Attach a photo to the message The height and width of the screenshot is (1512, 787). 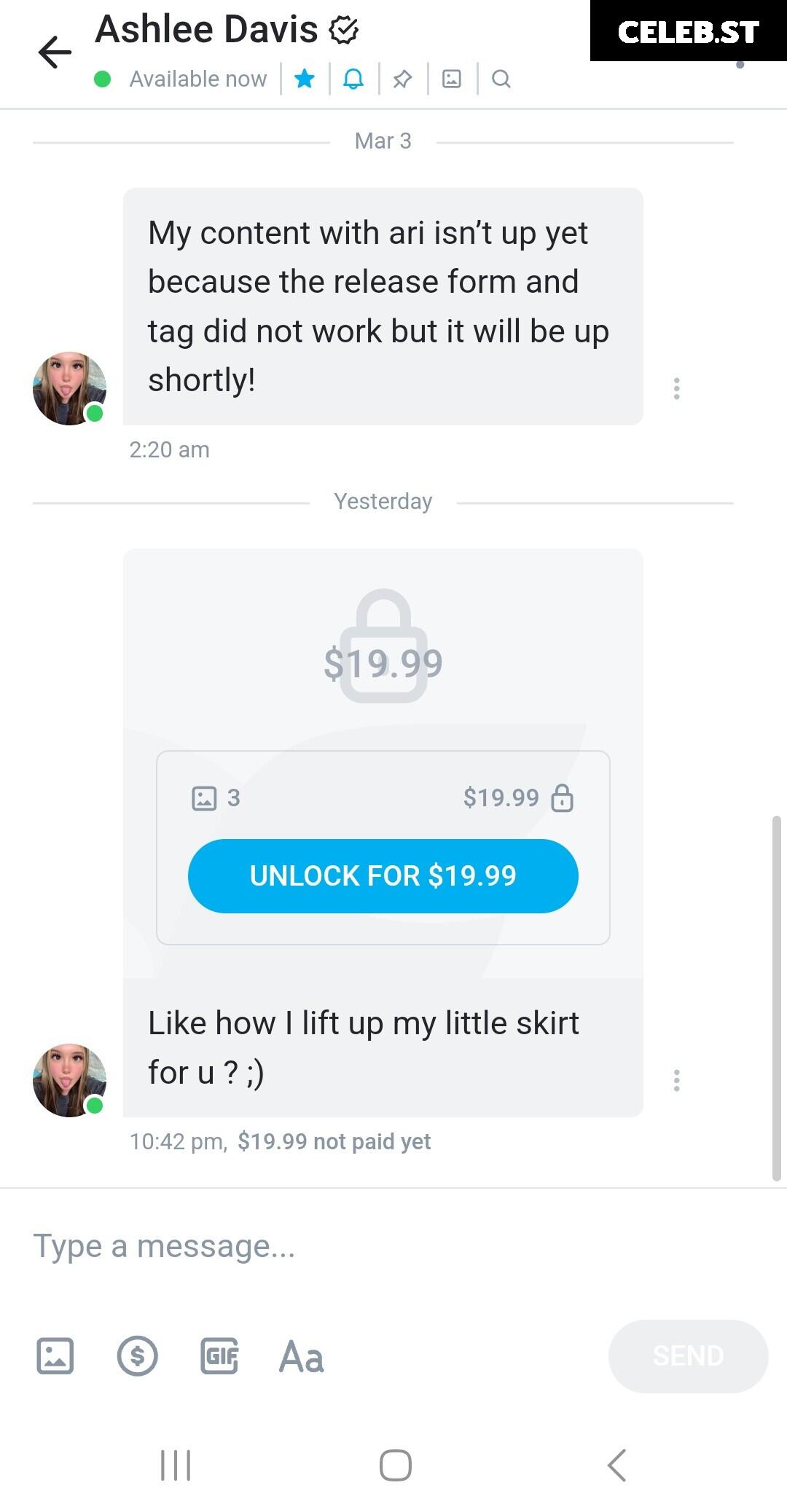[55, 1356]
